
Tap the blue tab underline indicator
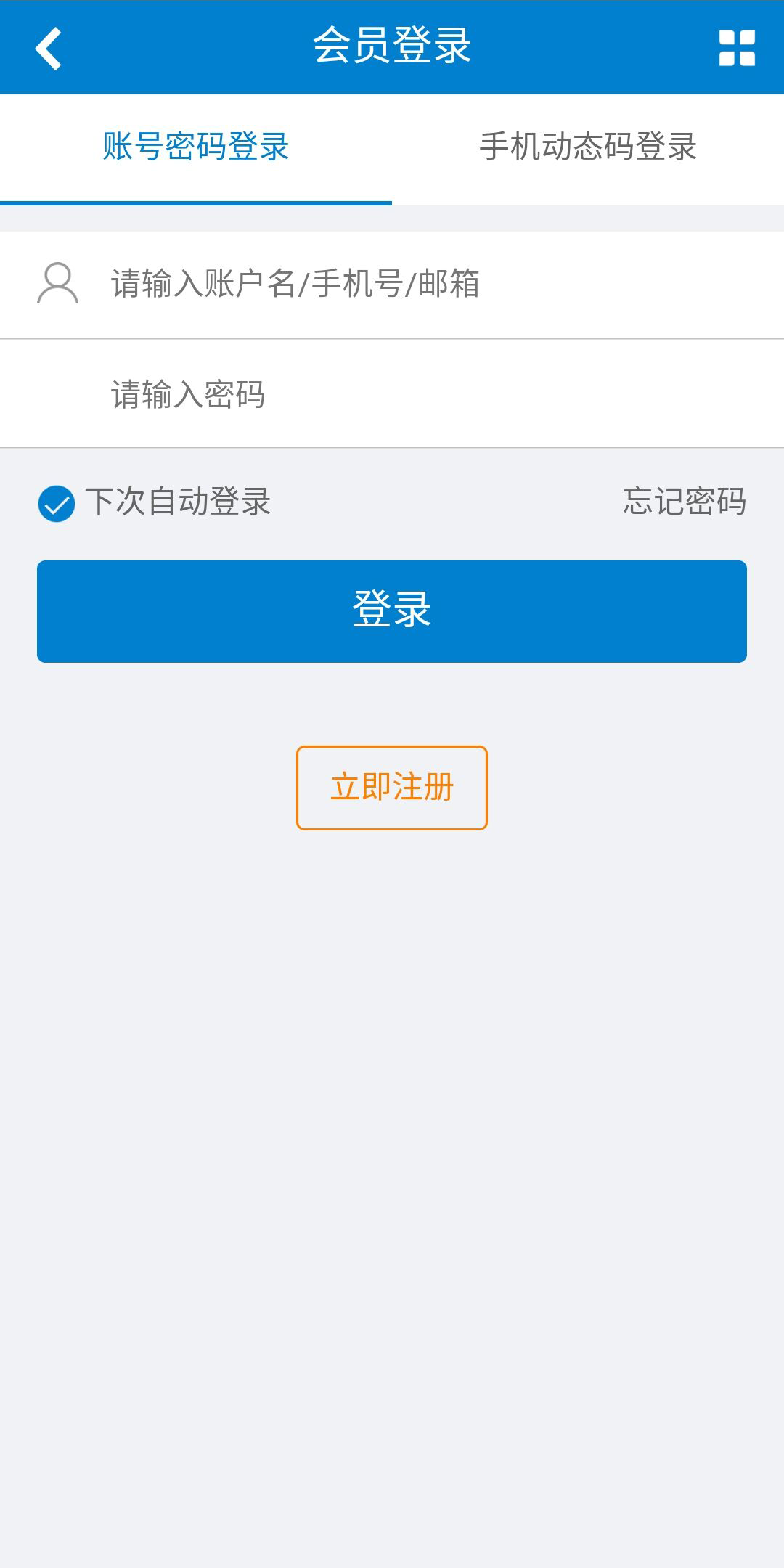point(196,201)
